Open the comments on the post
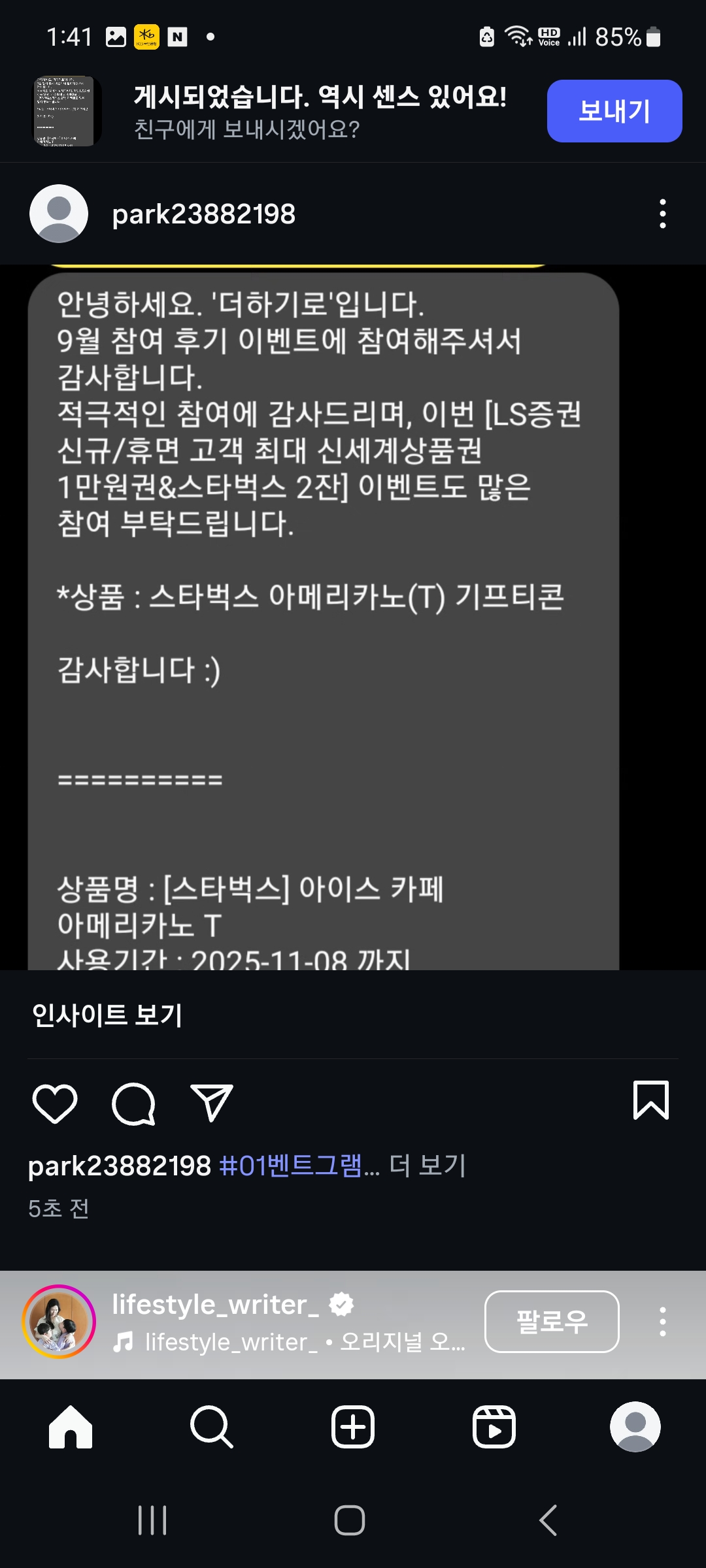Screen dimensions: 706x1568 coord(133,1103)
